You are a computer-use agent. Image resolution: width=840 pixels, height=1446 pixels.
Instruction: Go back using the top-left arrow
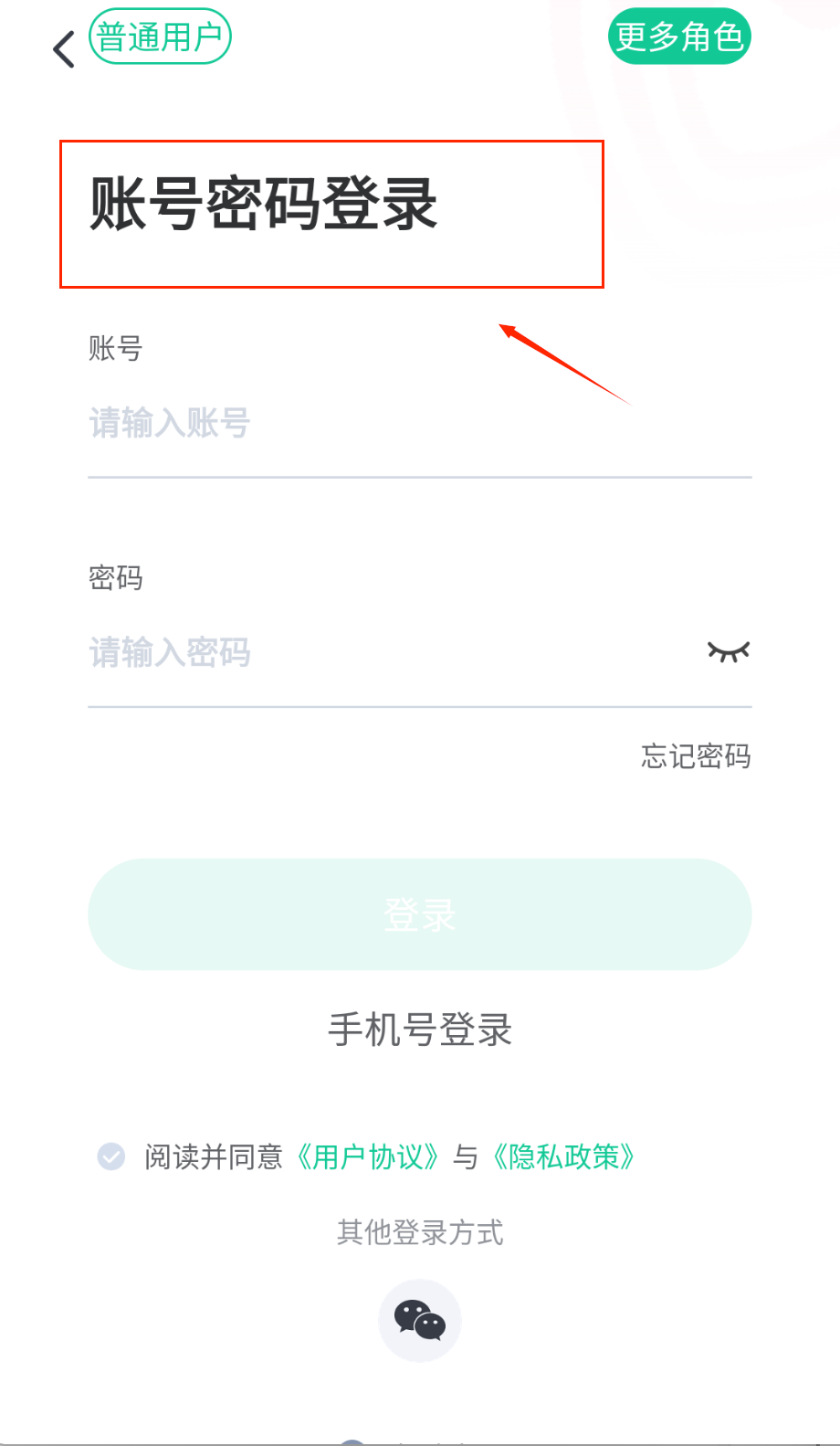coord(64,49)
